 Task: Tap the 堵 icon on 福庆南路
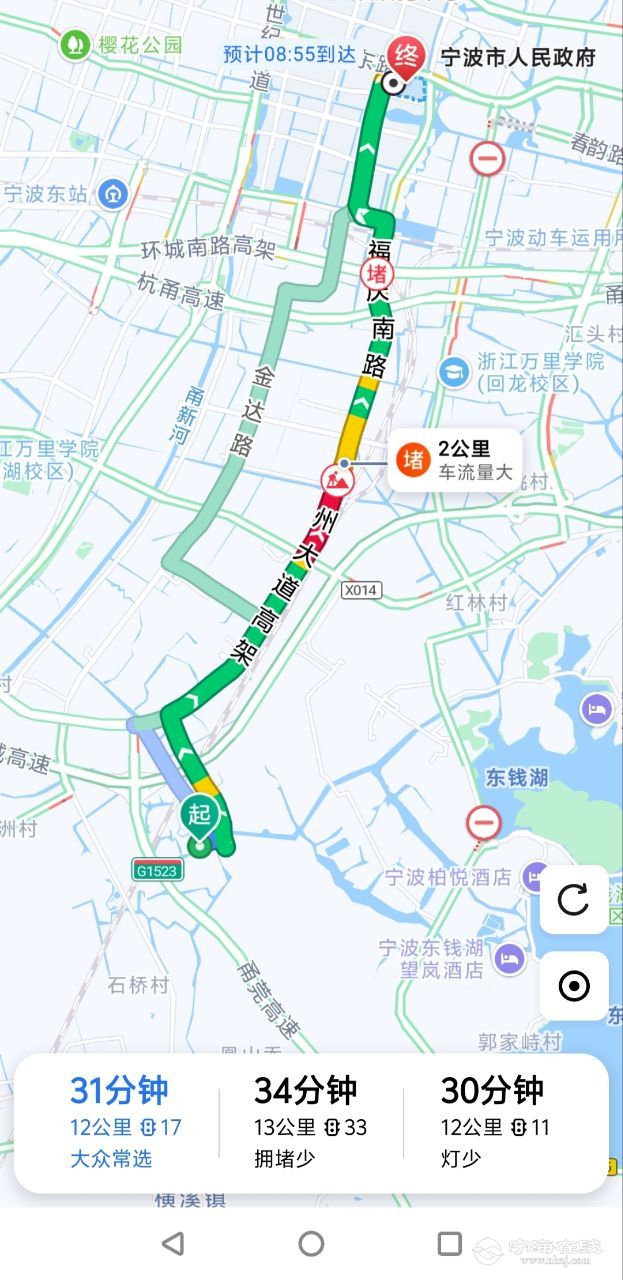(x=377, y=273)
